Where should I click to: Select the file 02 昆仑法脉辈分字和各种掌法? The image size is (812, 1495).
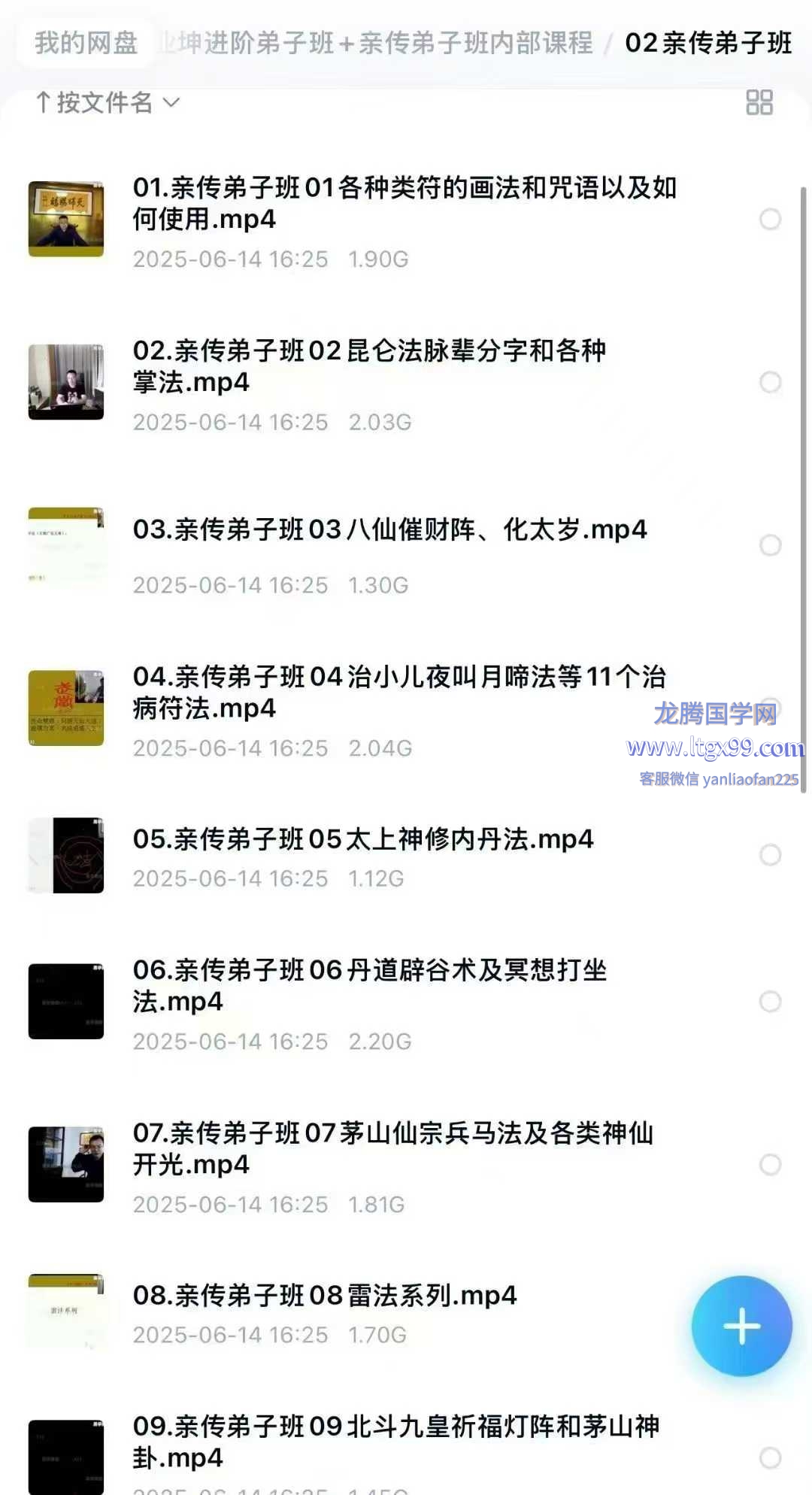click(x=770, y=382)
